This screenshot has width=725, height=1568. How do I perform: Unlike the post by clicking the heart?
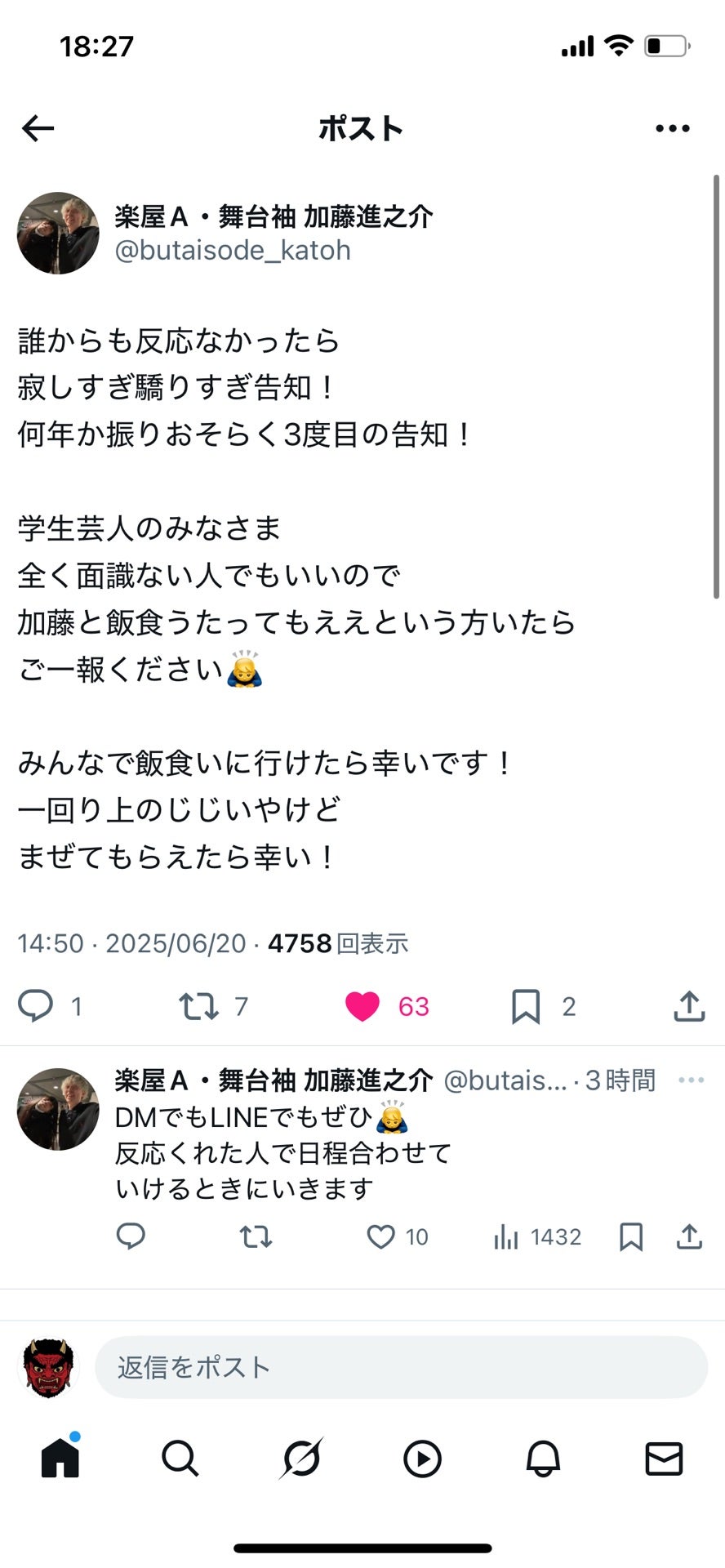tap(364, 1006)
